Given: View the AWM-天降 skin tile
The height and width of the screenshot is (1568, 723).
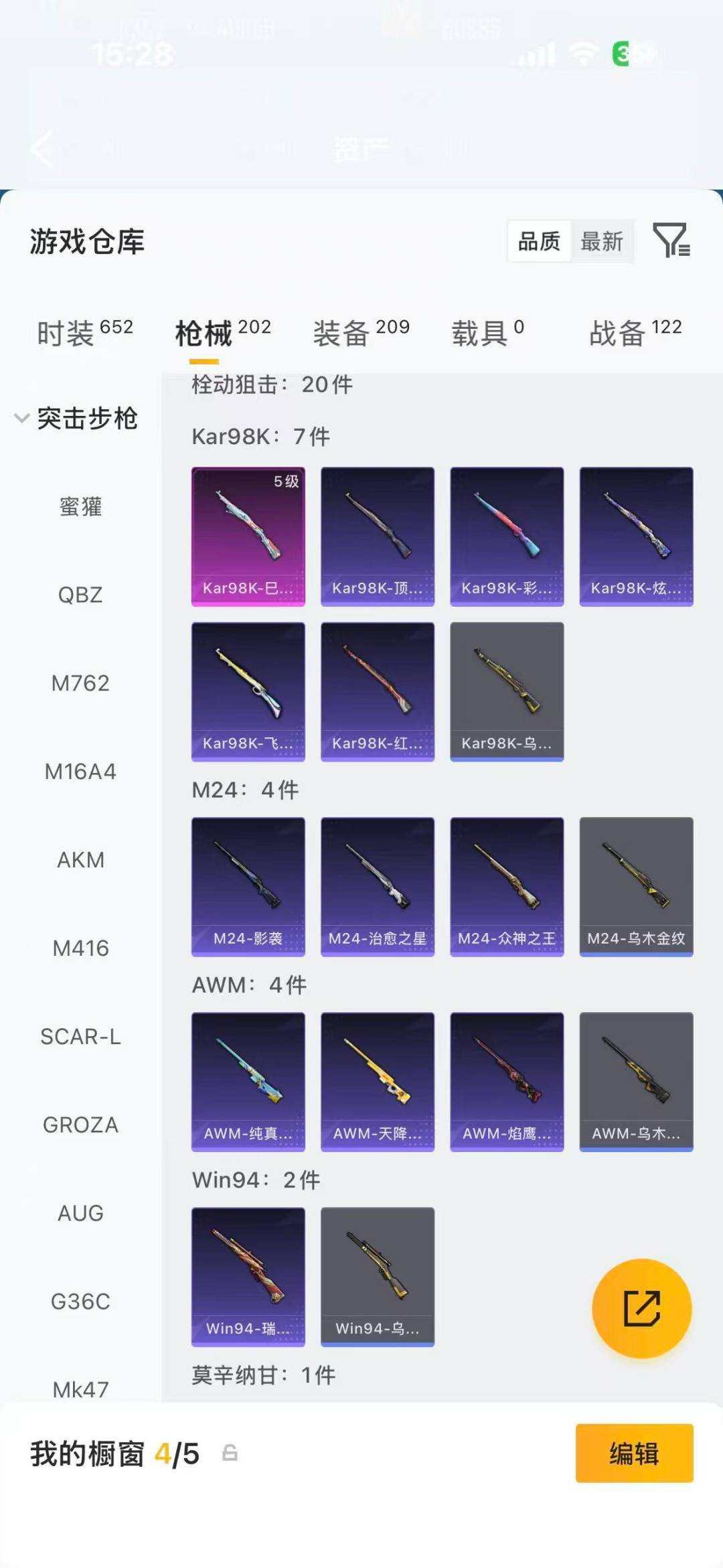Looking at the screenshot, I should (378, 1081).
